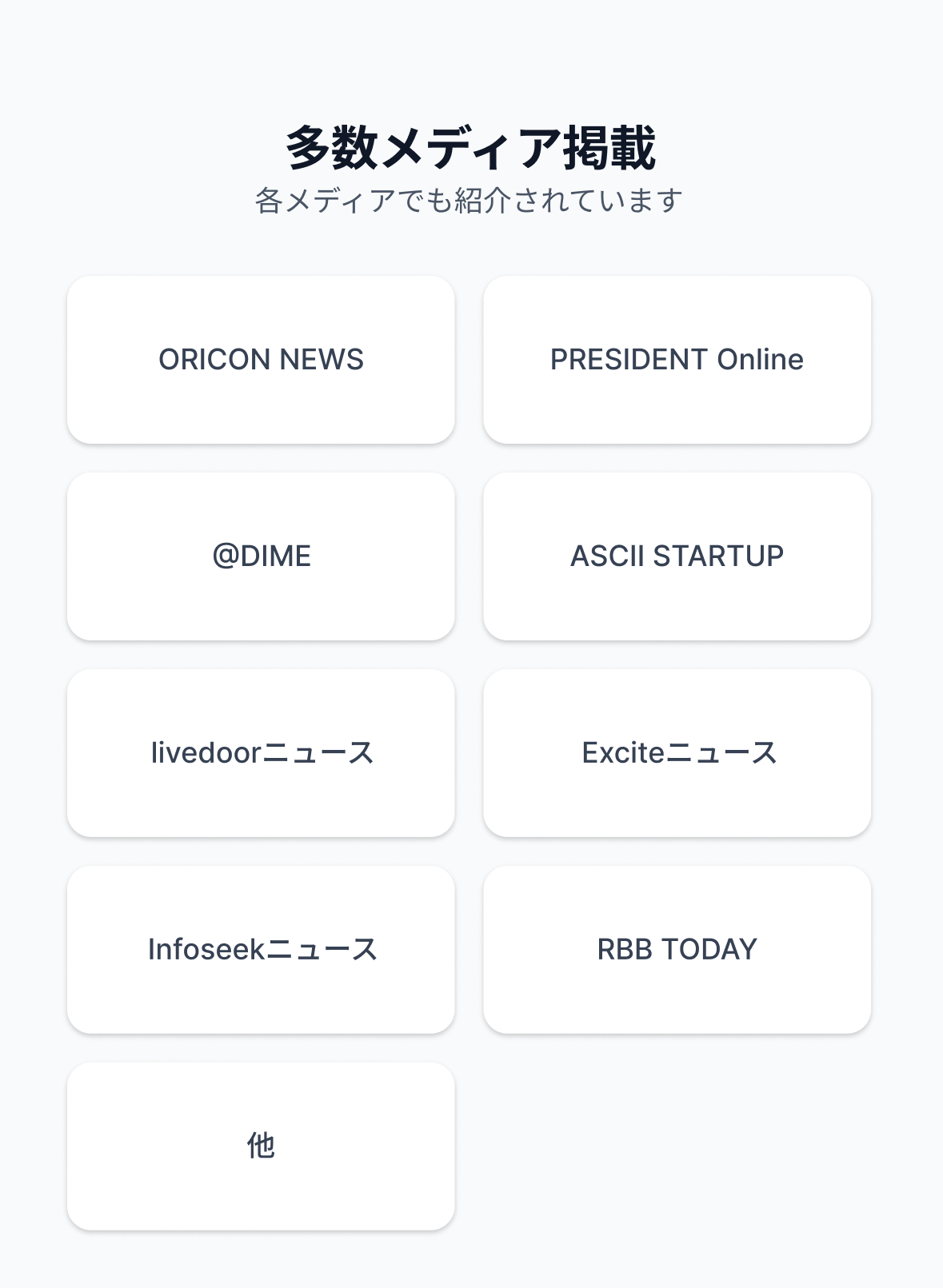This screenshot has width=943, height=1288.
Task: Open the RBB TODAY card
Action: [x=677, y=950]
